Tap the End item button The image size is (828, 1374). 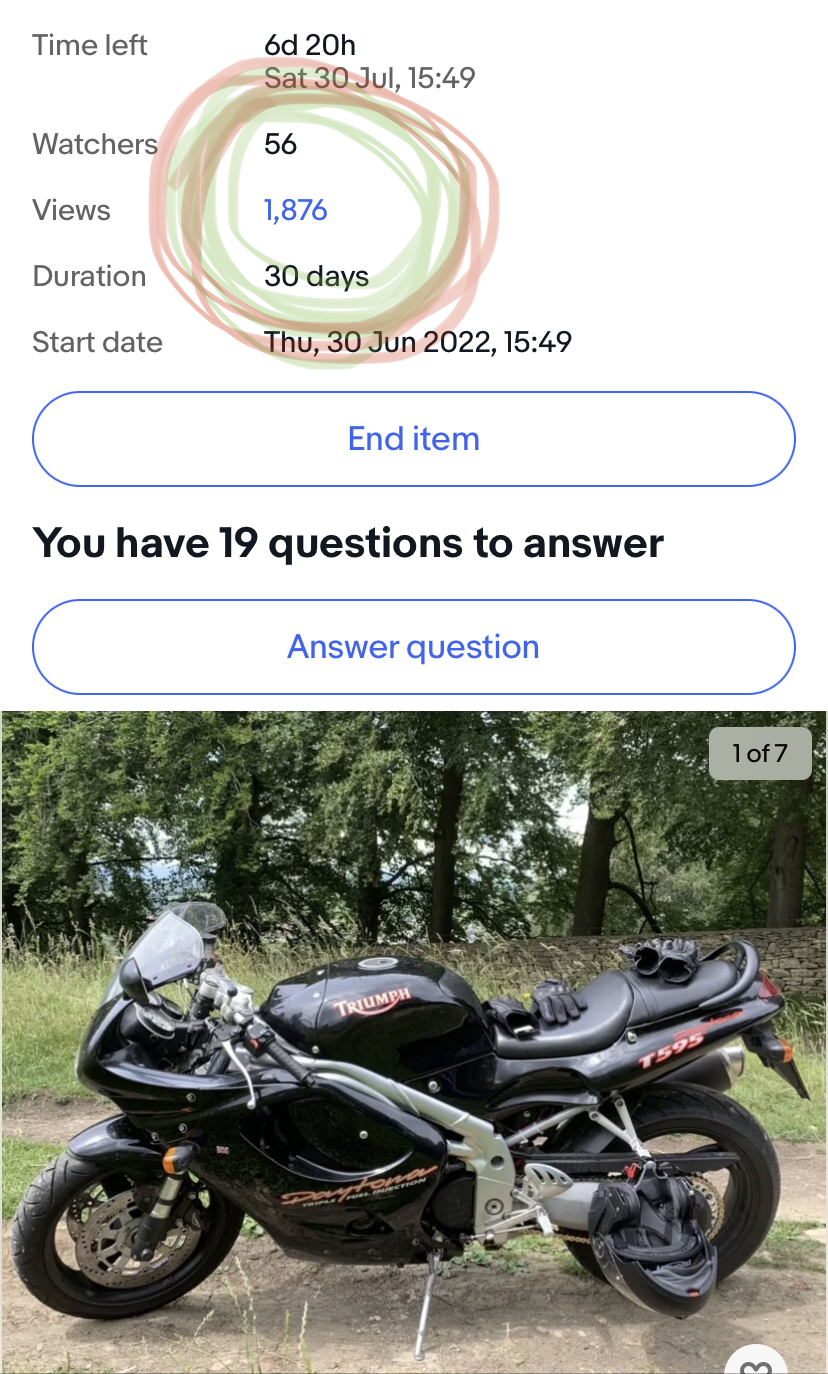click(x=413, y=439)
